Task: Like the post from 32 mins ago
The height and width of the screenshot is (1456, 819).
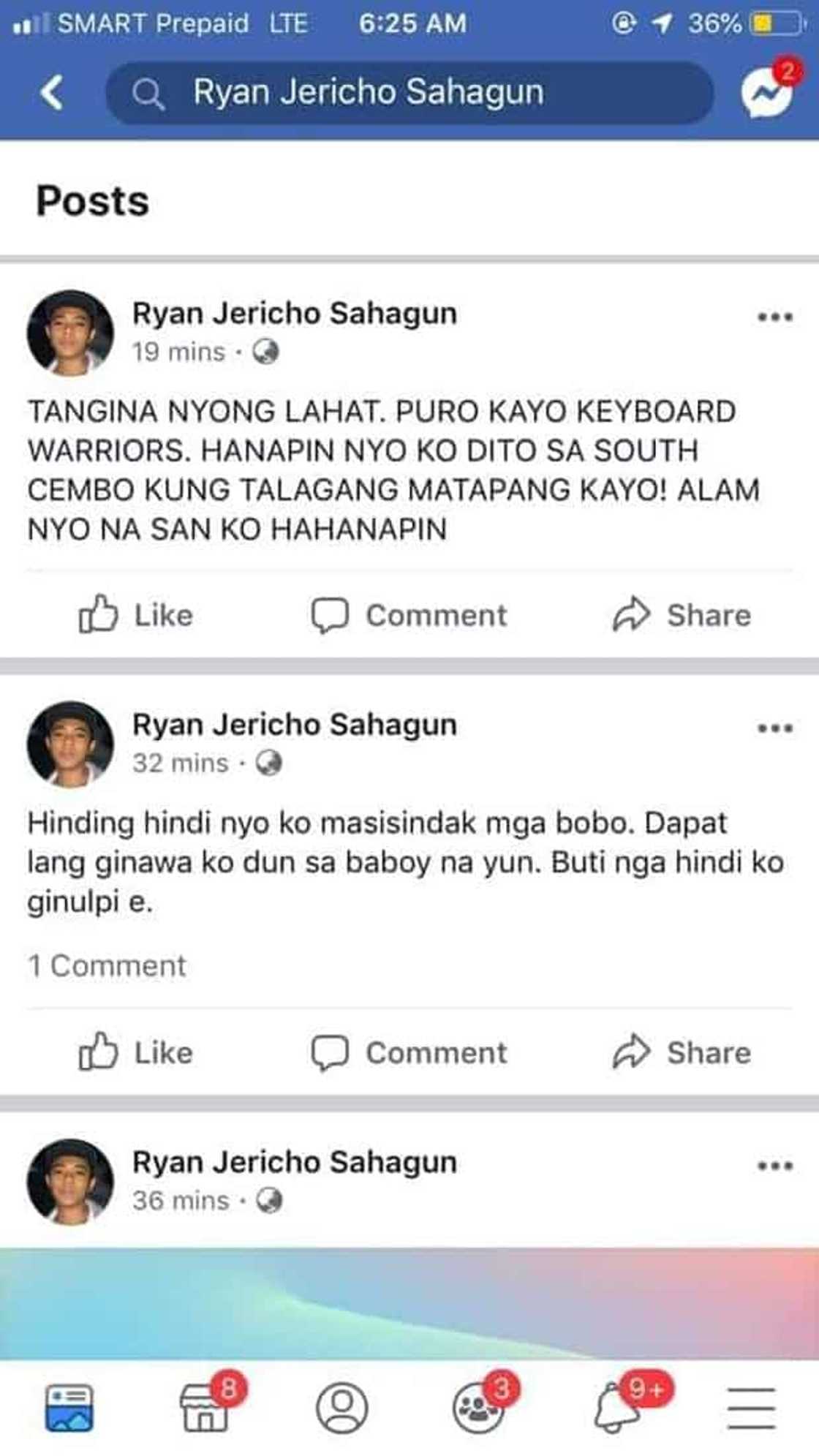Action: (x=136, y=1052)
